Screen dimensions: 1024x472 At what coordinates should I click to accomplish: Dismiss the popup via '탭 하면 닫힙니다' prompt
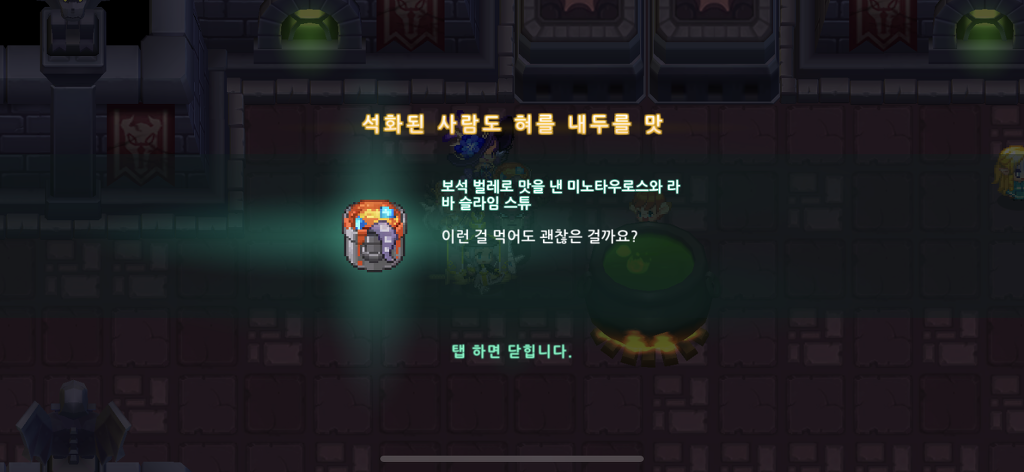click(x=511, y=352)
